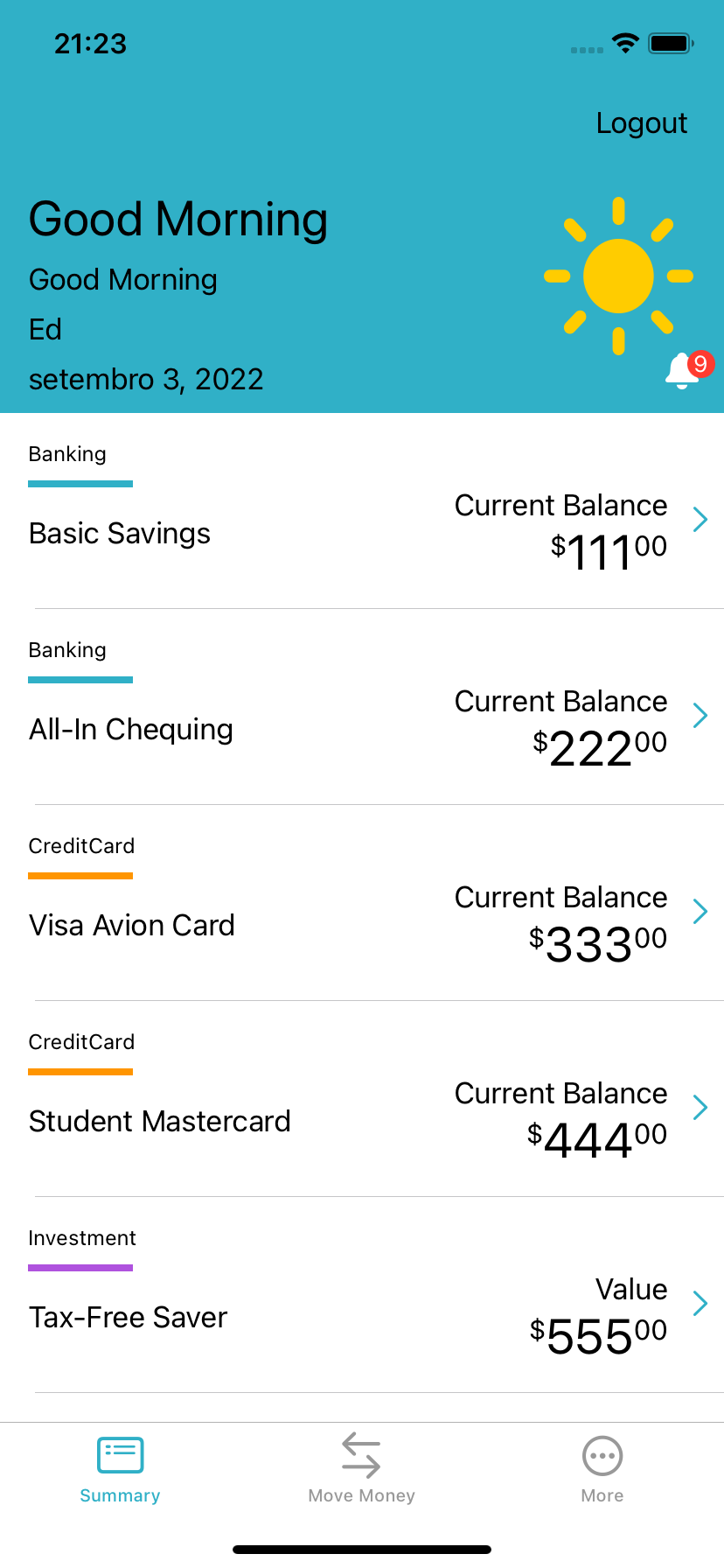Open the notifications bell
Image resolution: width=724 pixels, height=1568 pixels.
click(682, 371)
